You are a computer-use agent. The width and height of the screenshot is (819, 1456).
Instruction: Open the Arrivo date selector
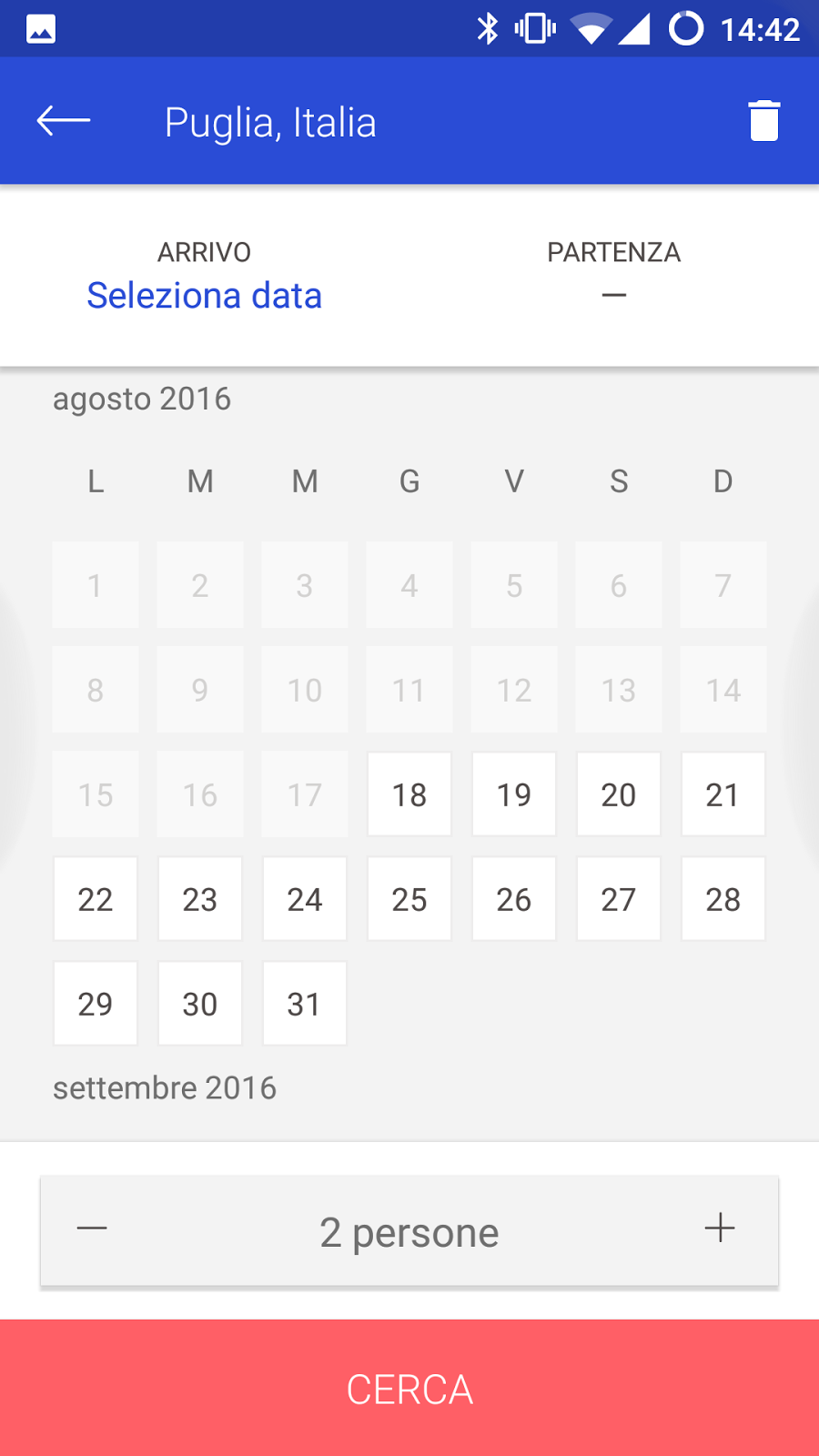coord(204,277)
